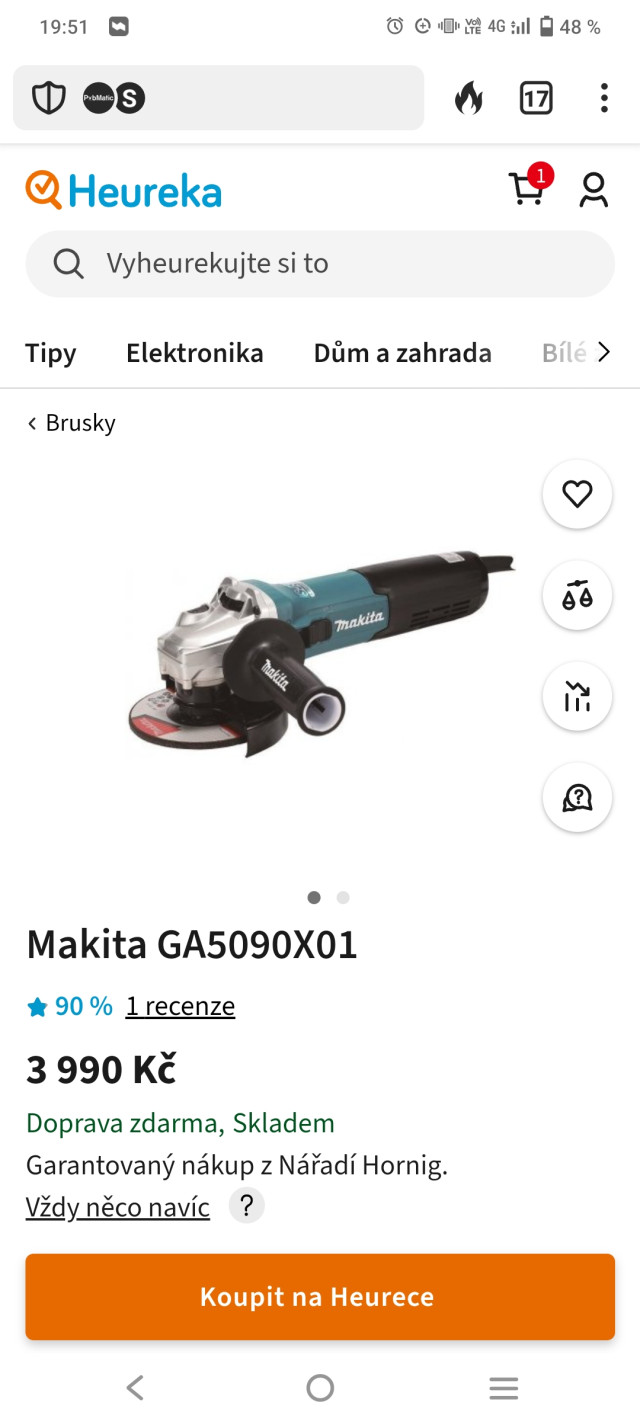The width and height of the screenshot is (640, 1422).
Task: Tap the Vyheurekujte si to search field
Action: coord(320,264)
